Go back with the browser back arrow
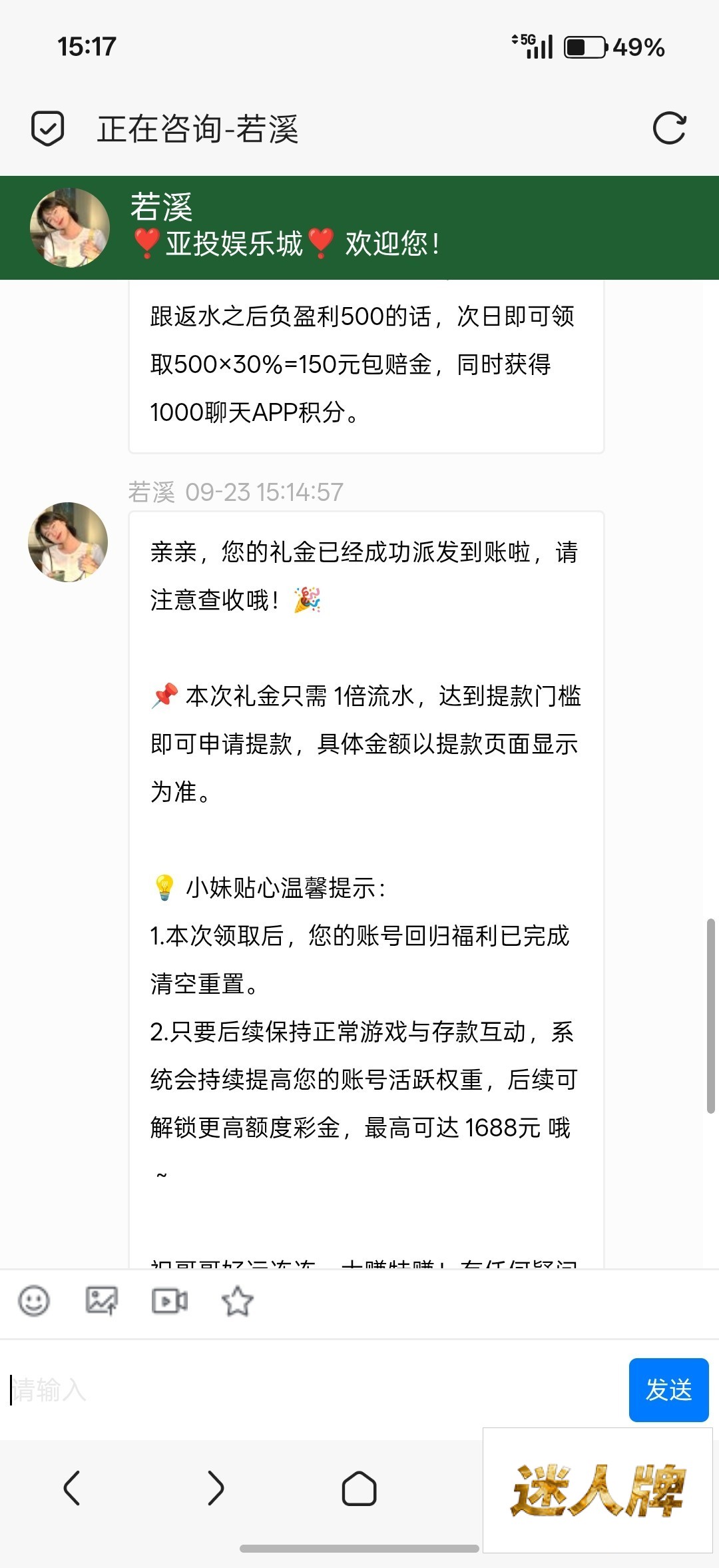719x1568 pixels. pos(72,1488)
